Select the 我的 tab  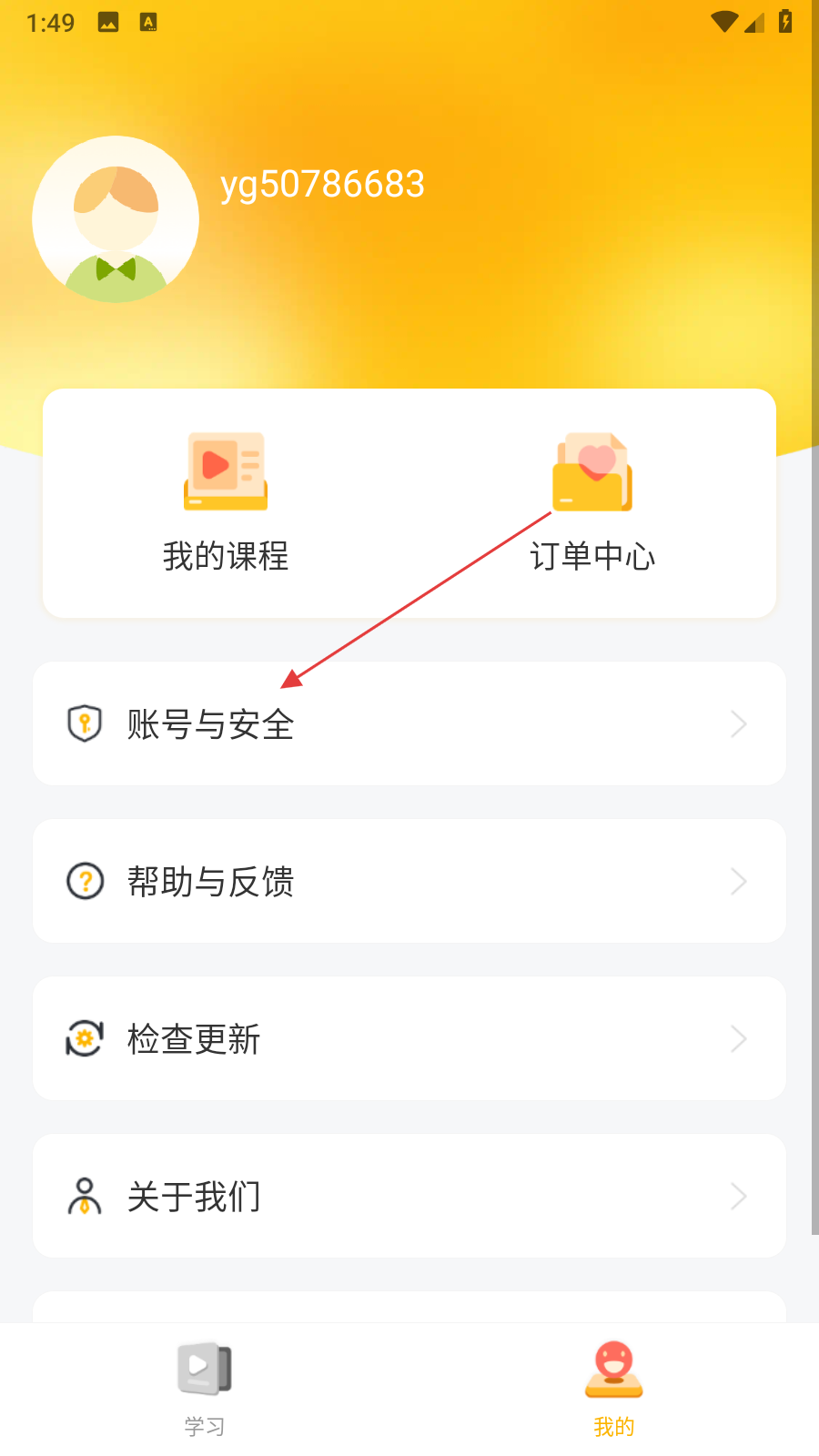tap(613, 1389)
